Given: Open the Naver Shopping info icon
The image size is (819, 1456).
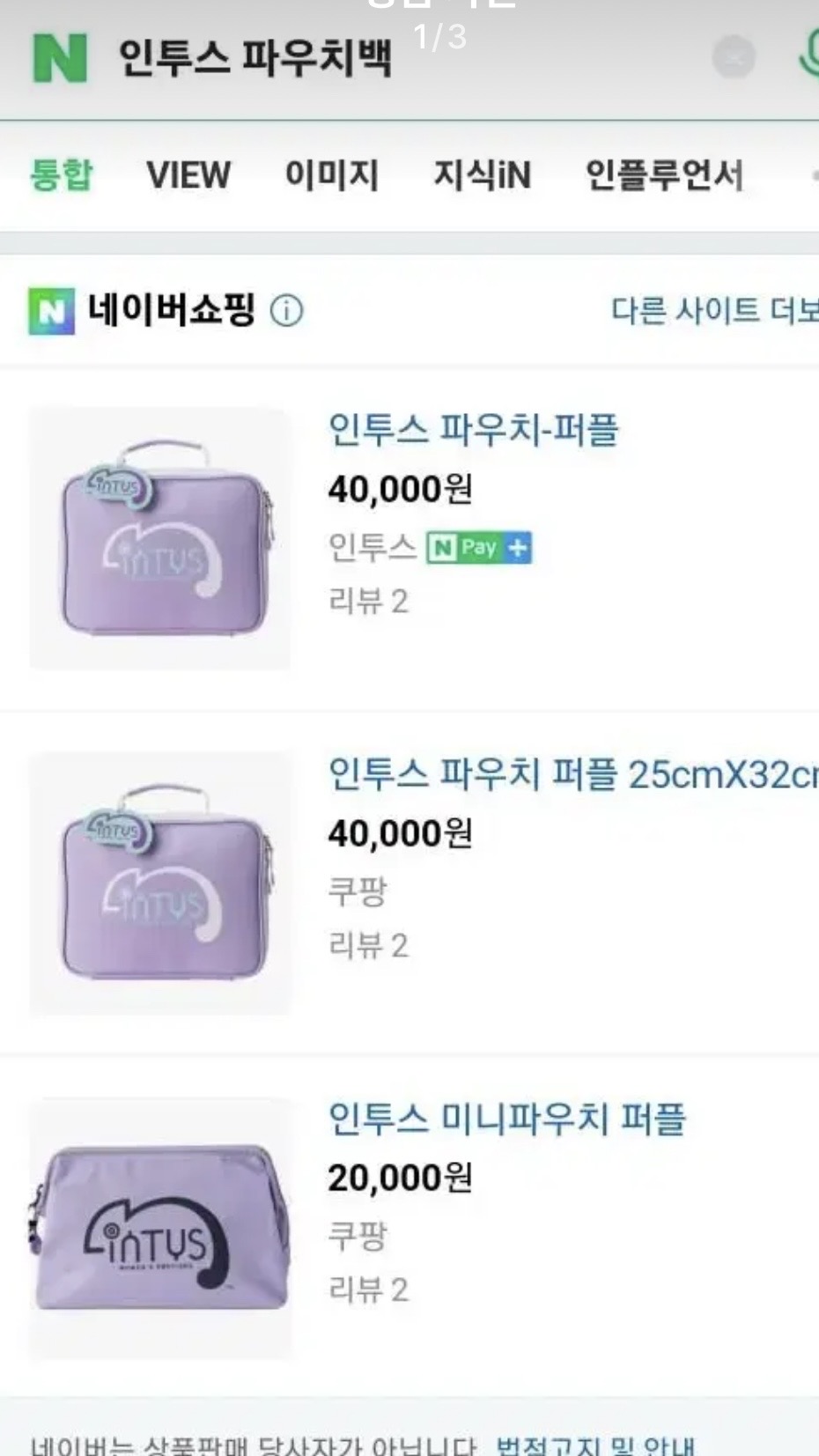Looking at the screenshot, I should [287, 310].
